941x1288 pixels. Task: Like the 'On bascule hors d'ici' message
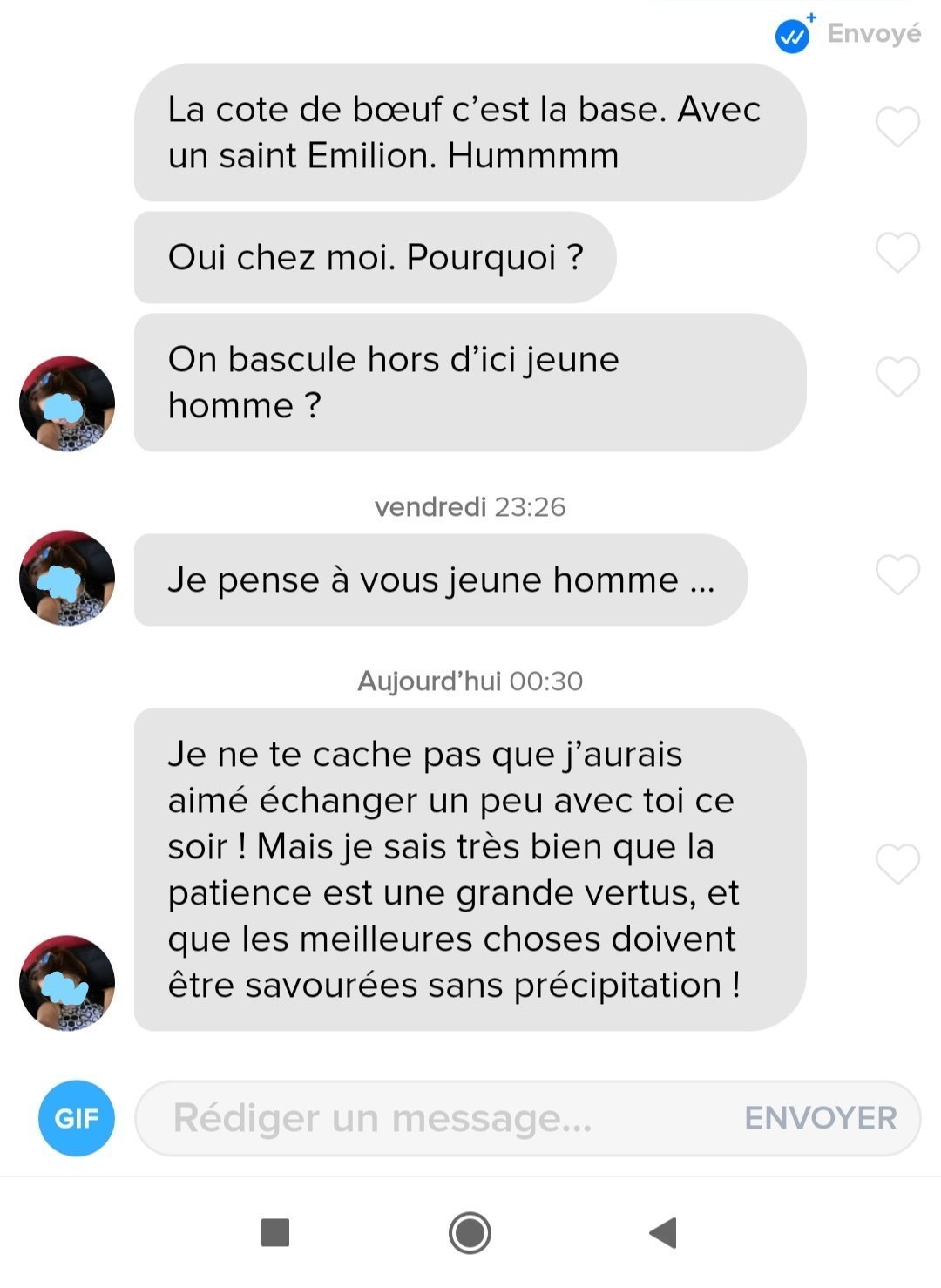coord(897,377)
